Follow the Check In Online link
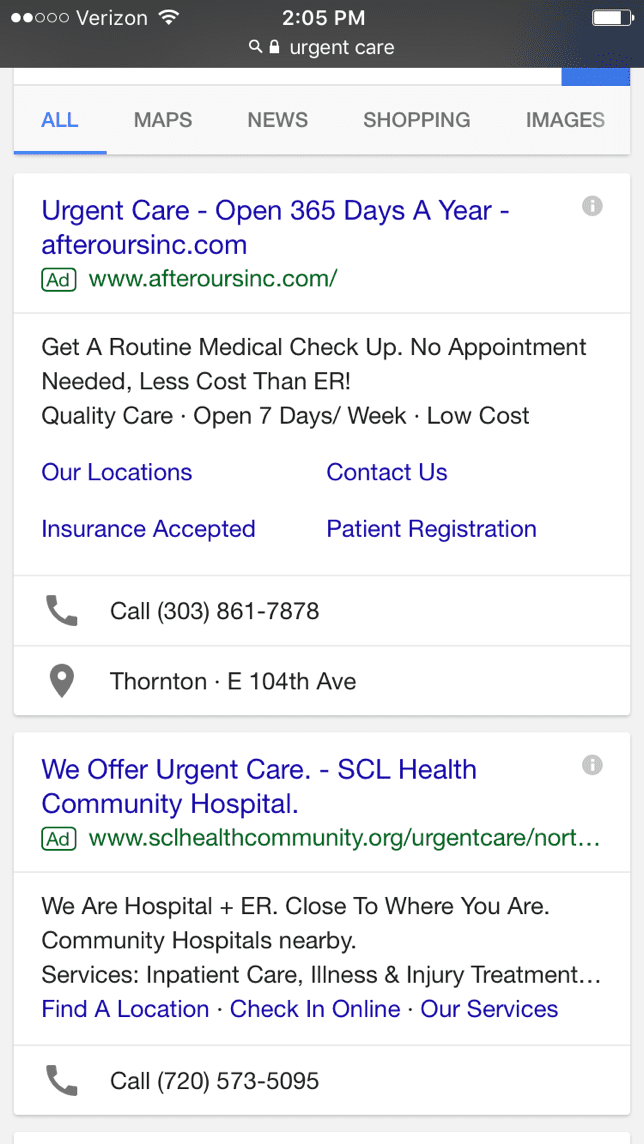Screen dimensions: 644x1144 click(x=315, y=1009)
